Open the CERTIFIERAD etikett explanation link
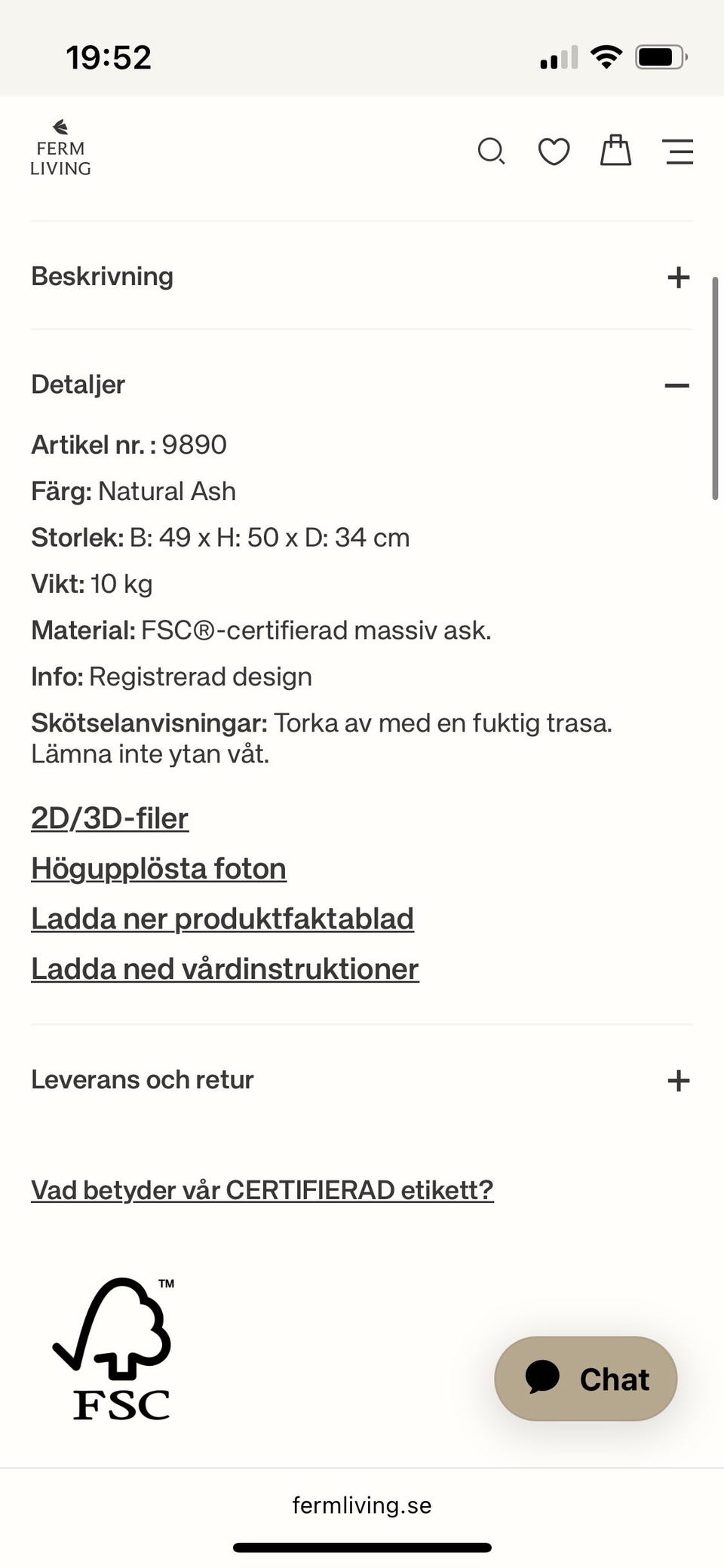The image size is (724, 1568). 262,1189
